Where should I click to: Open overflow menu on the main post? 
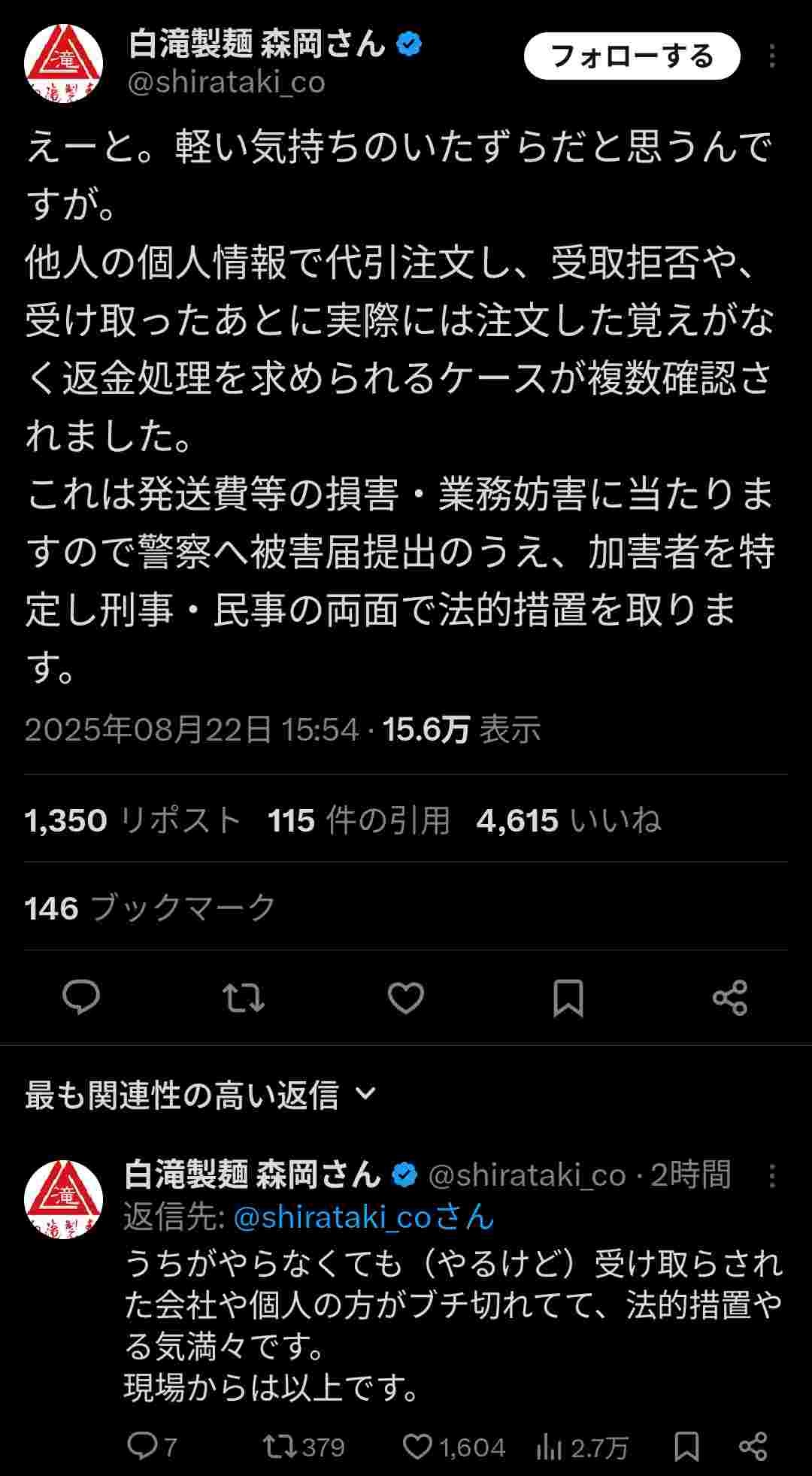[x=772, y=56]
